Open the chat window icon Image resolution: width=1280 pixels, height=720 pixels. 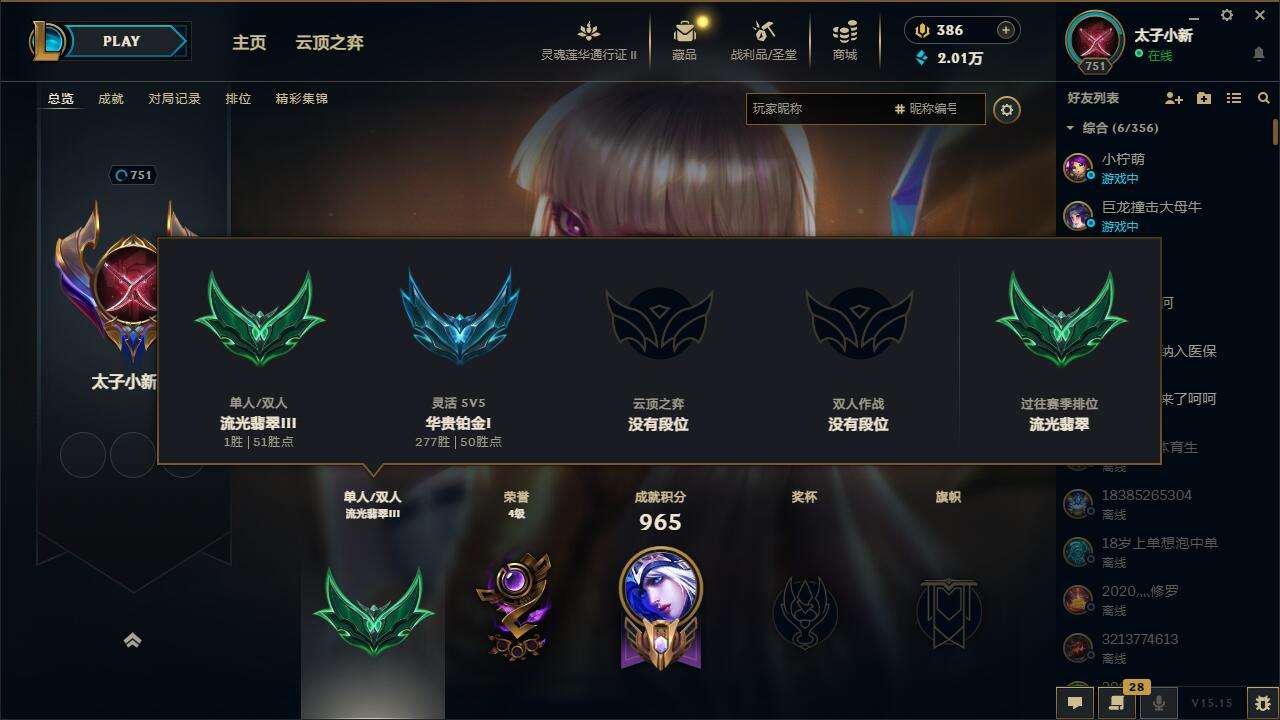1075,703
